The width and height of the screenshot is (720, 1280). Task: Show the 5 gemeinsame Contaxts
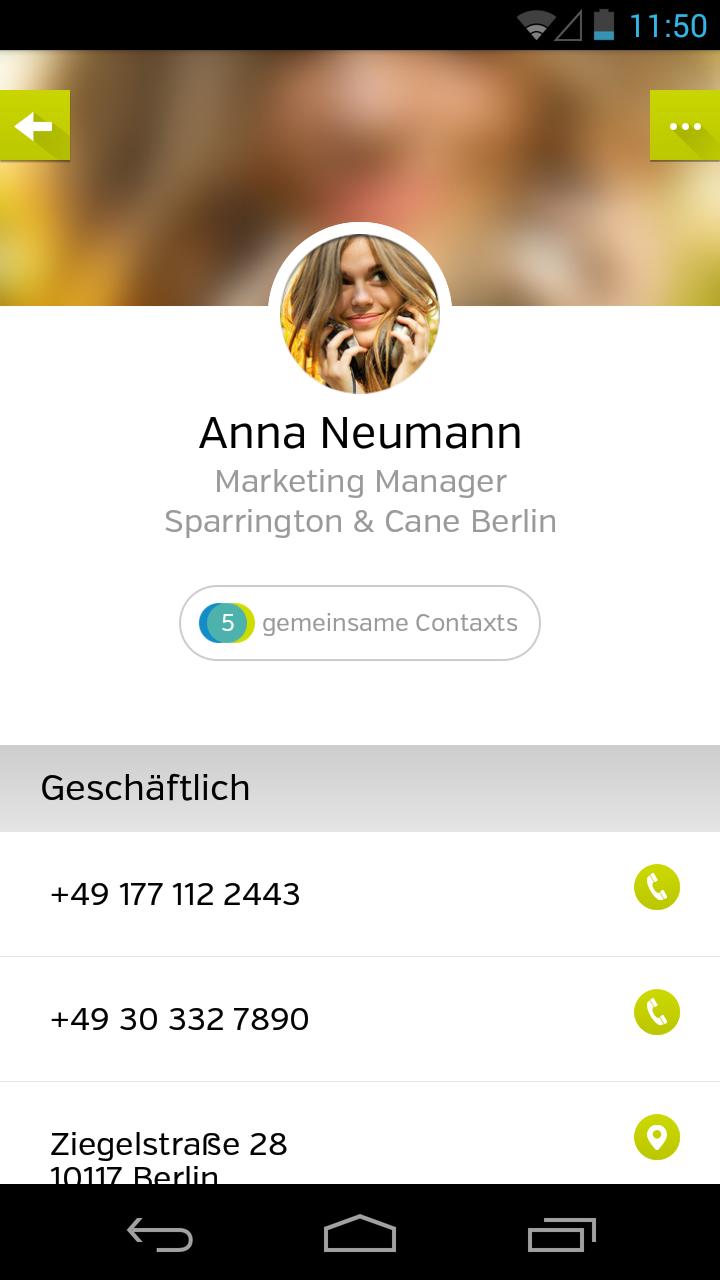(360, 623)
